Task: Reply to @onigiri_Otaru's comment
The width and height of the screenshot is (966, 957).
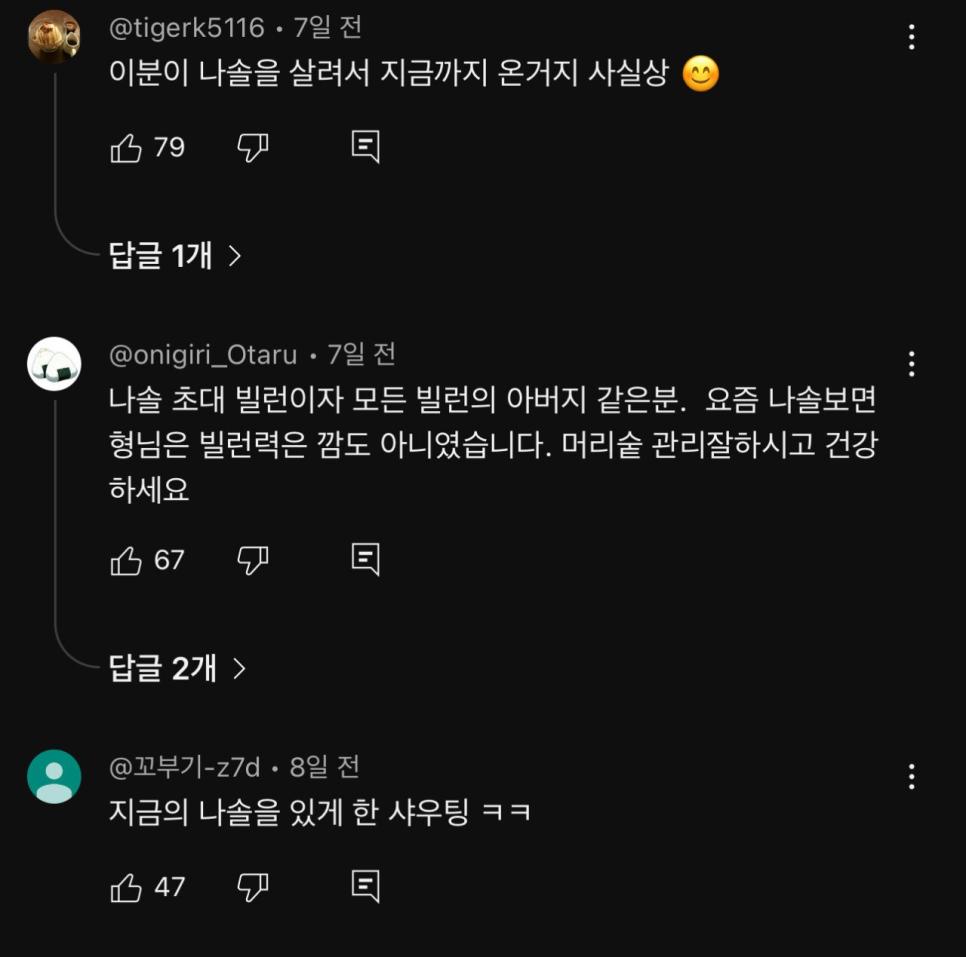Action: (x=366, y=560)
